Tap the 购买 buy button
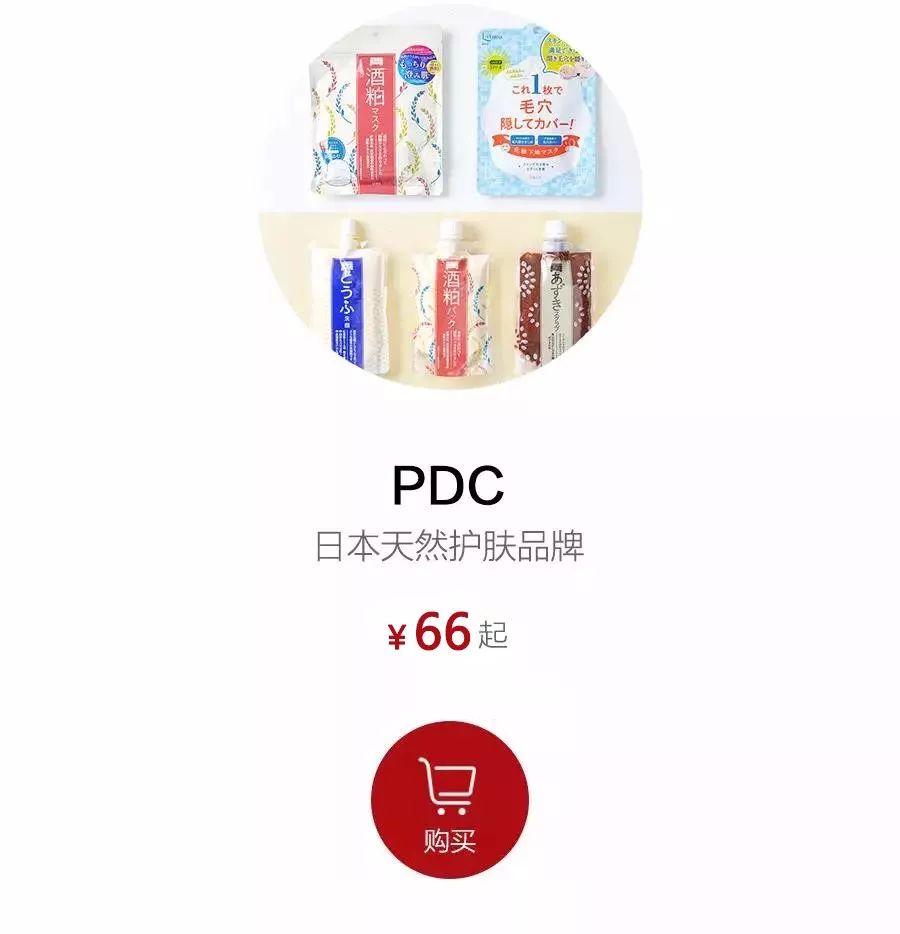 (449, 839)
